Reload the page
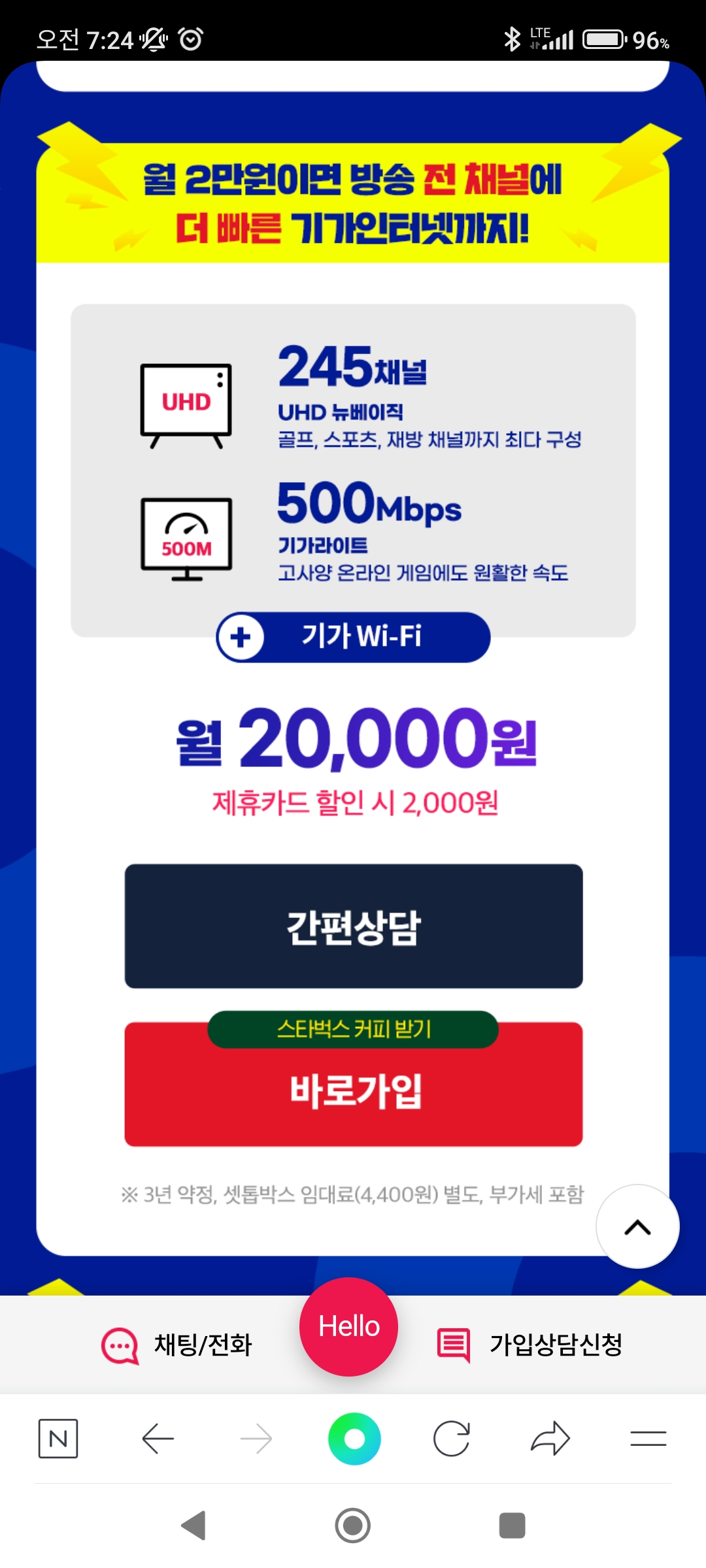The height and width of the screenshot is (1568, 706). click(x=452, y=1439)
